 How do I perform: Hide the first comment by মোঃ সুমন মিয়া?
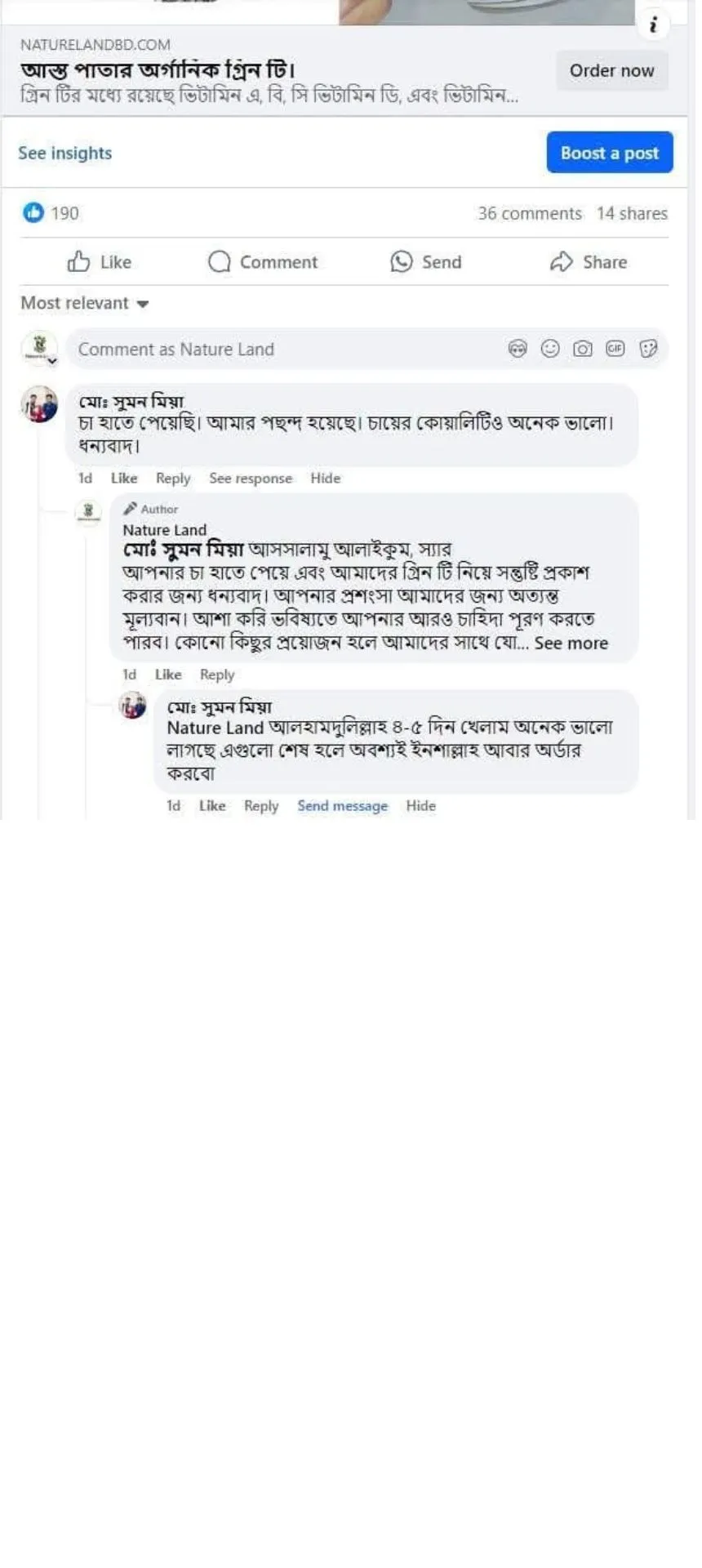point(325,479)
